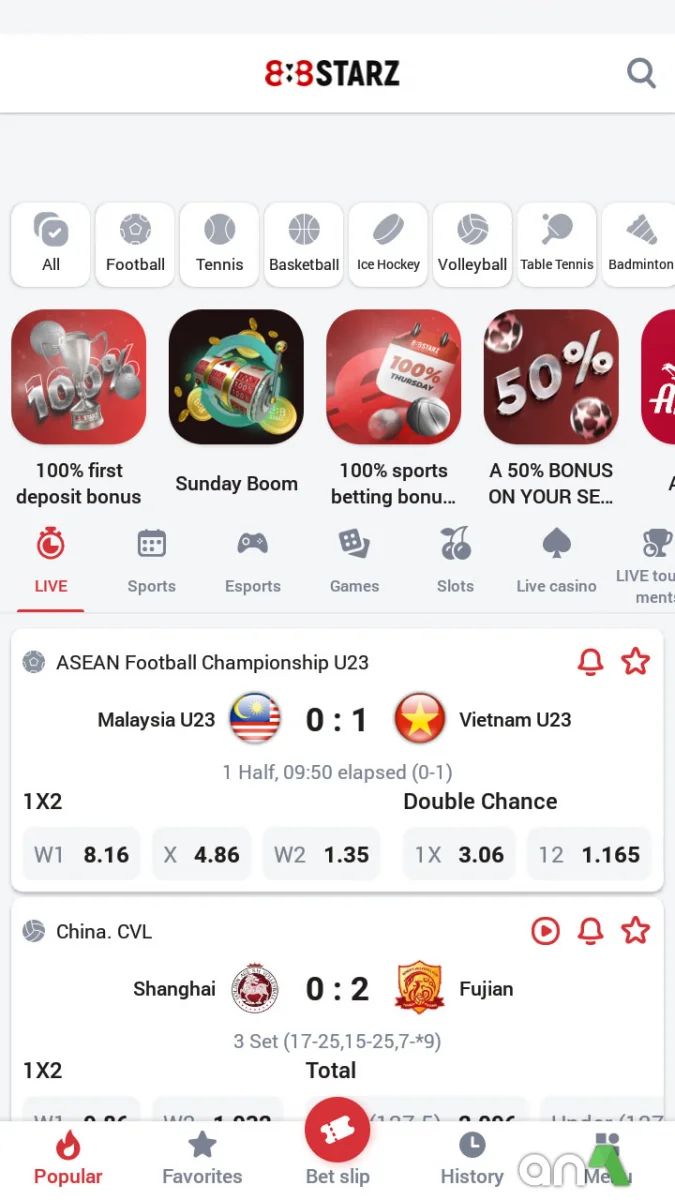
Task: Open the Favorites tab
Action: pyautogui.click(x=202, y=1159)
